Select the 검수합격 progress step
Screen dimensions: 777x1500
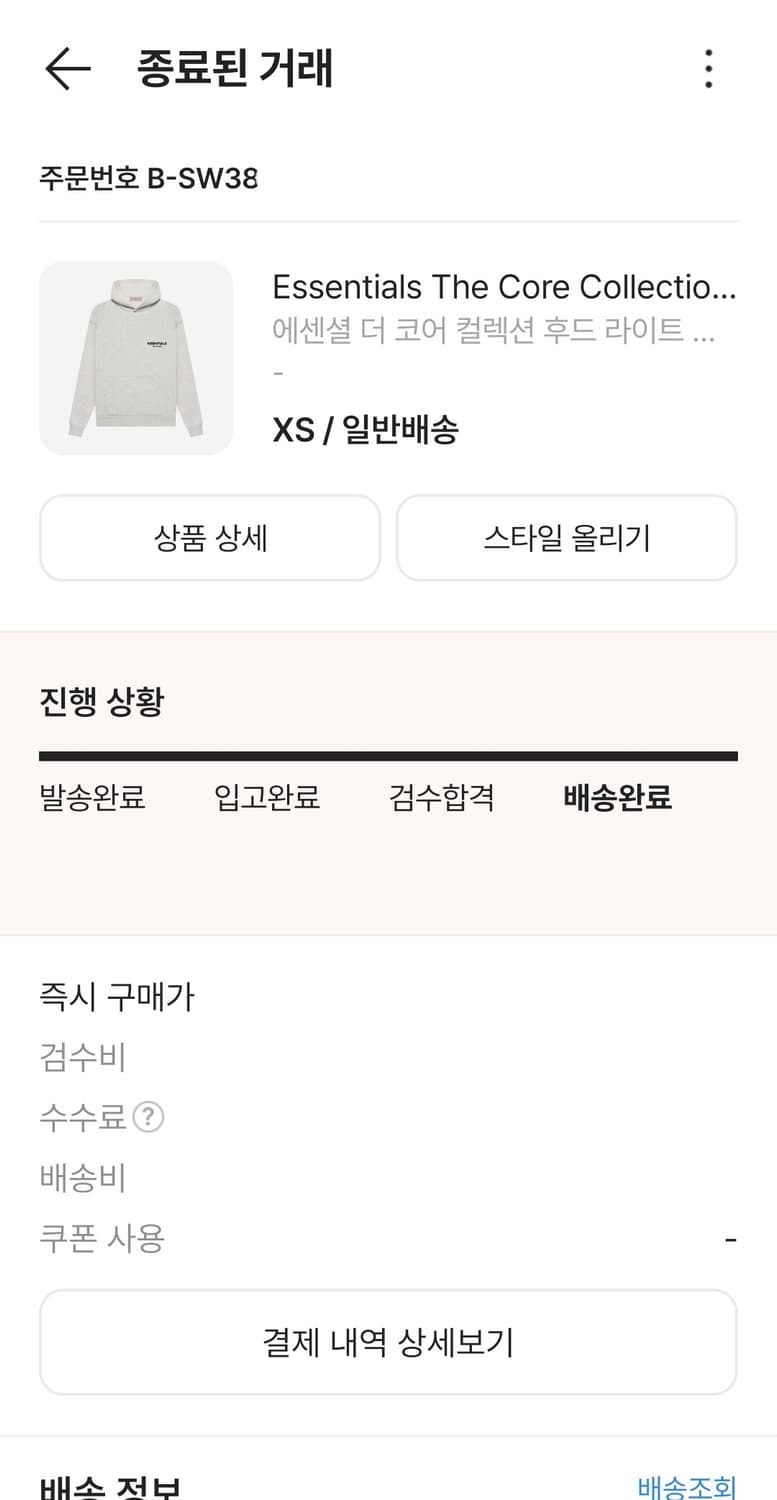click(442, 798)
